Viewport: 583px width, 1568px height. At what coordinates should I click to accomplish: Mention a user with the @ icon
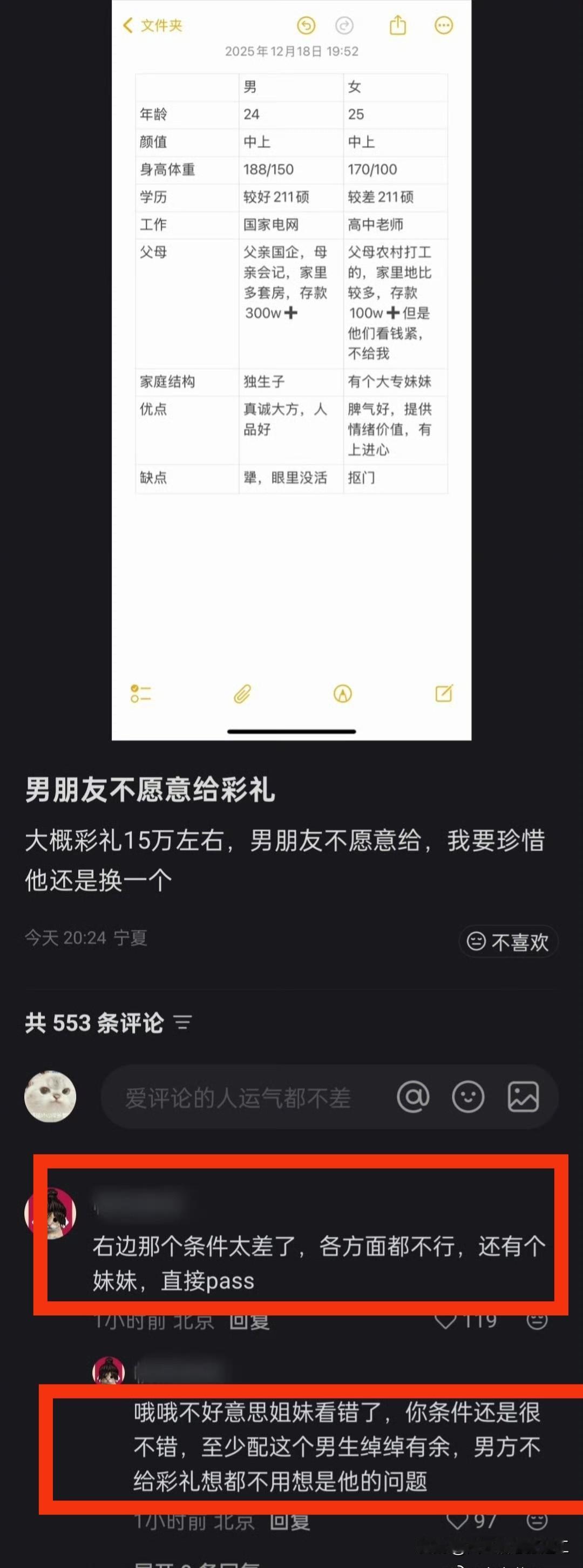tap(415, 1096)
